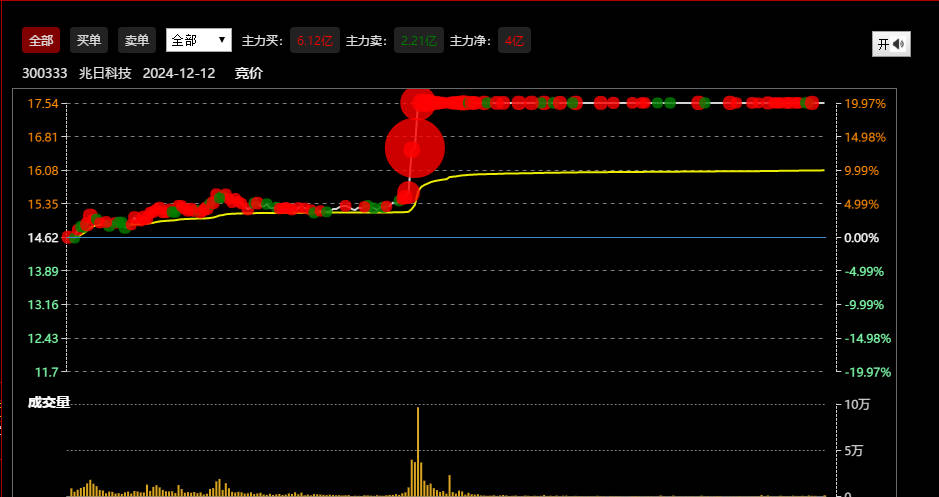Filter by 买单 buy orders
939x497 pixels.
click(x=89, y=40)
